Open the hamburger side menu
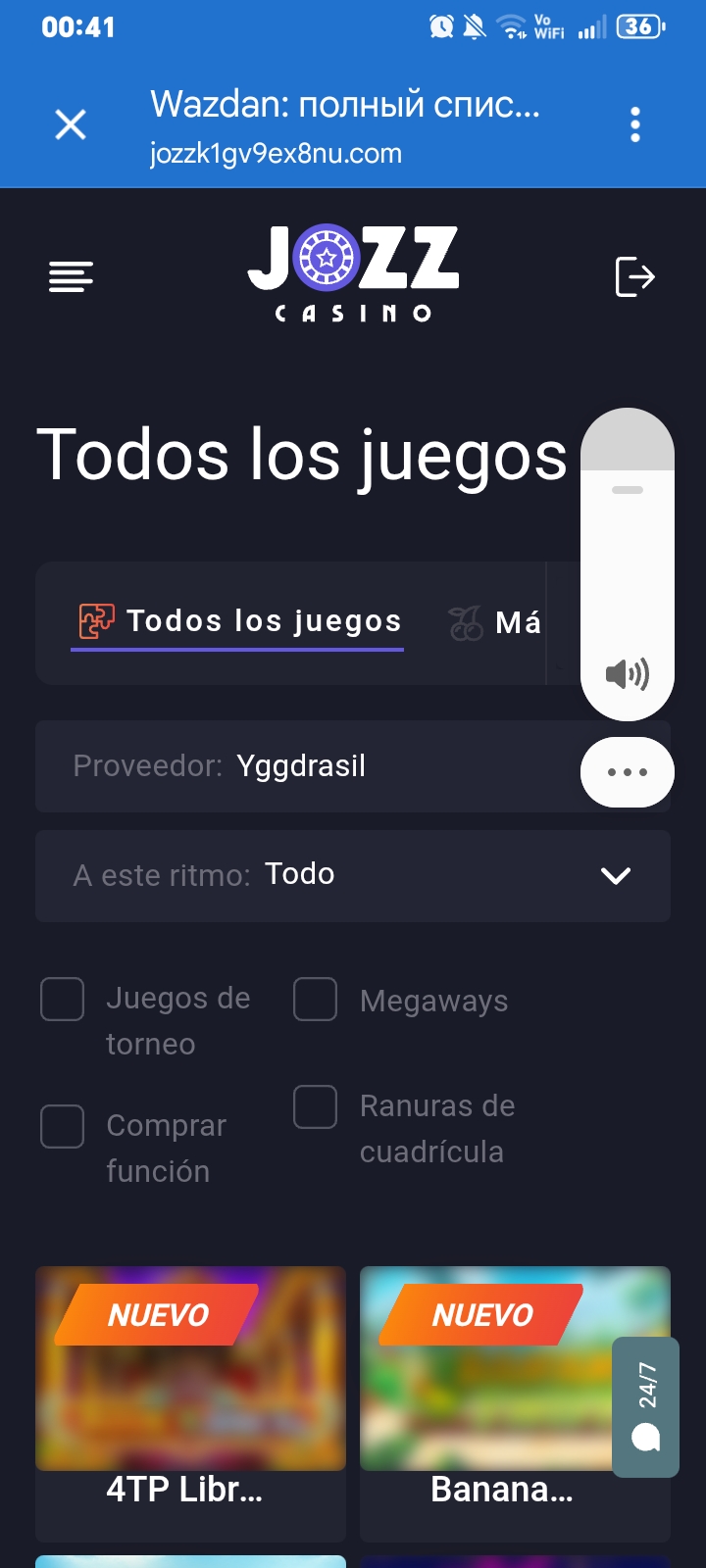Viewport: 706px width, 1568px height. click(x=71, y=277)
